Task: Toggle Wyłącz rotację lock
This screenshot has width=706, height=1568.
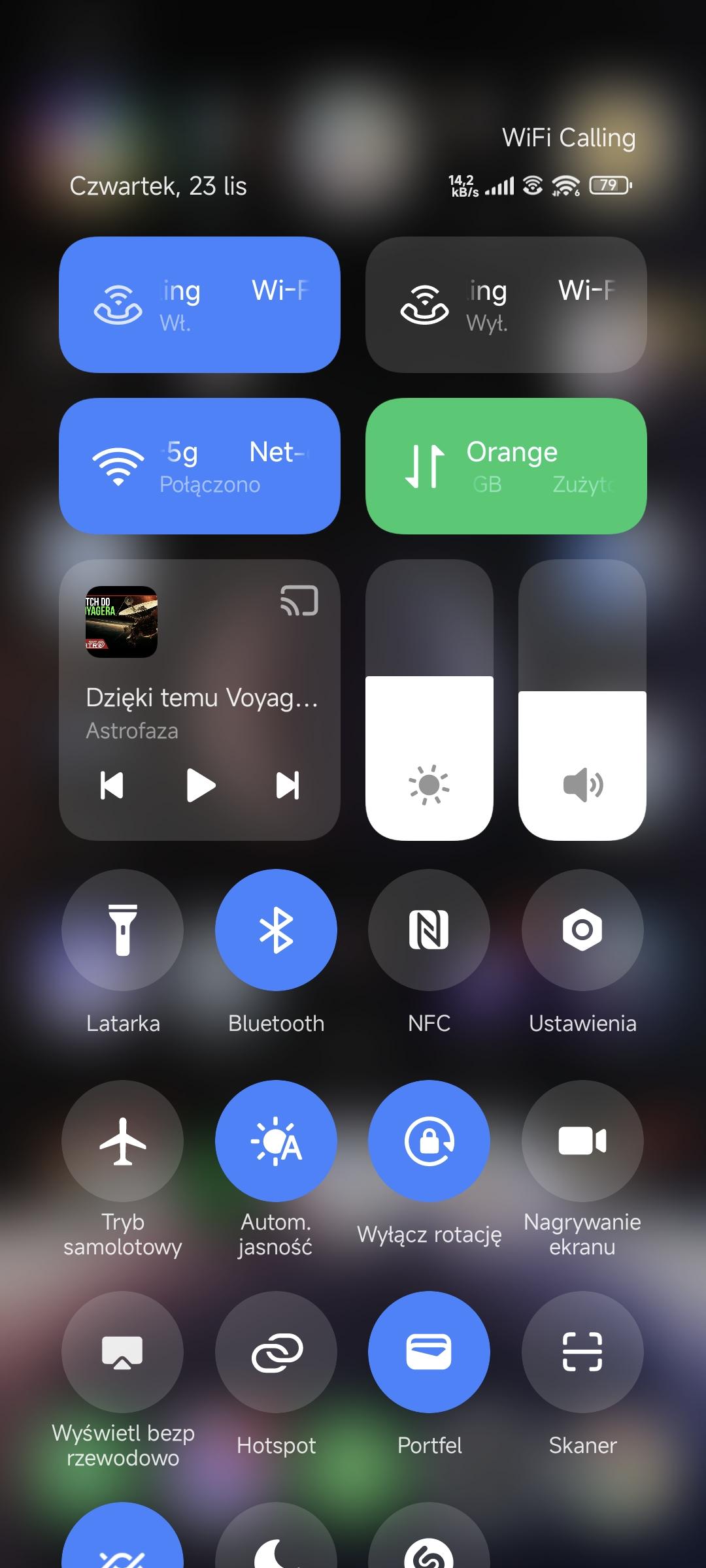Action: point(429,1141)
